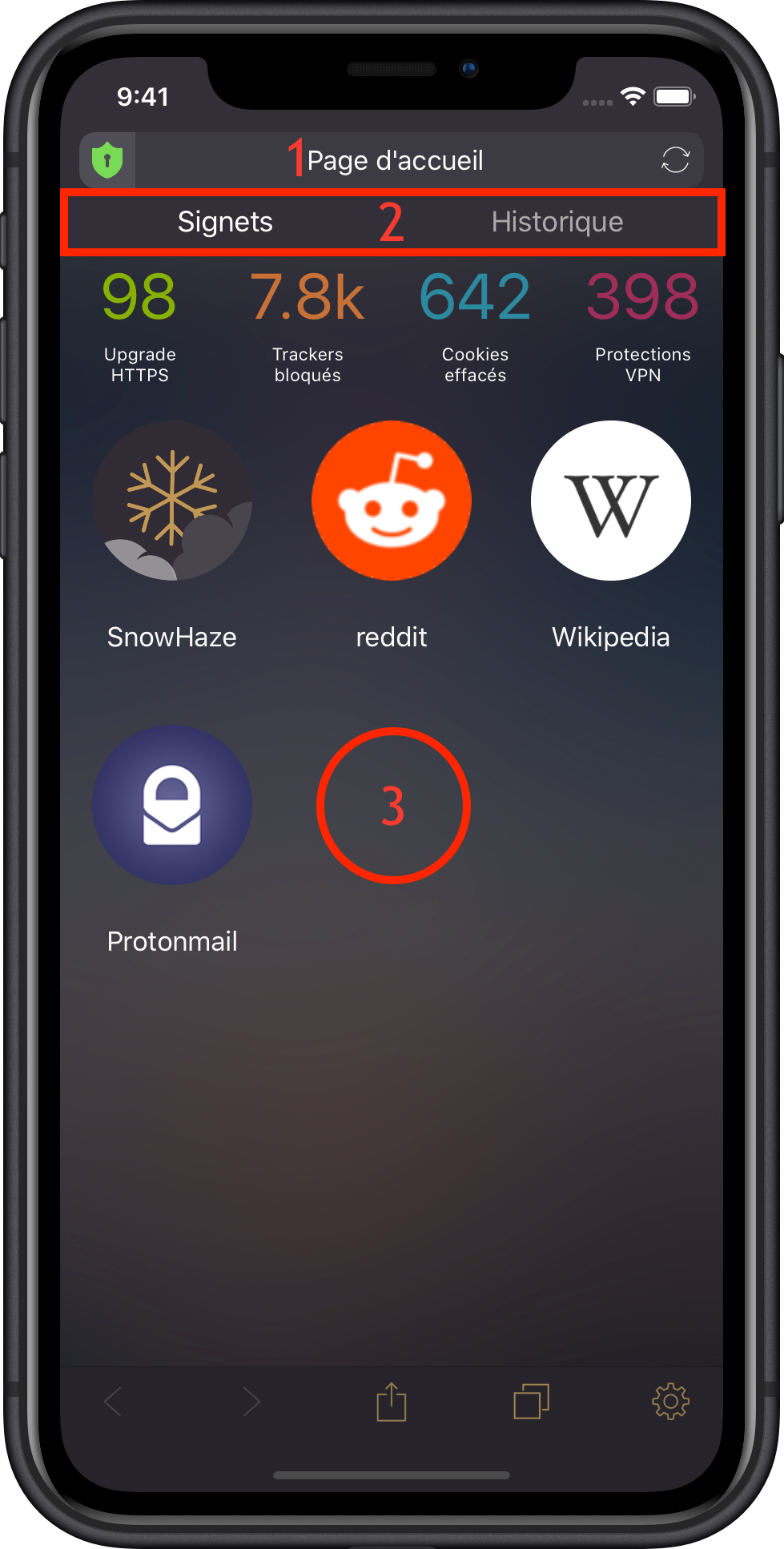Viewport: 784px width, 1549px height.
Task: Open the reddit bookmark
Action: point(392,501)
